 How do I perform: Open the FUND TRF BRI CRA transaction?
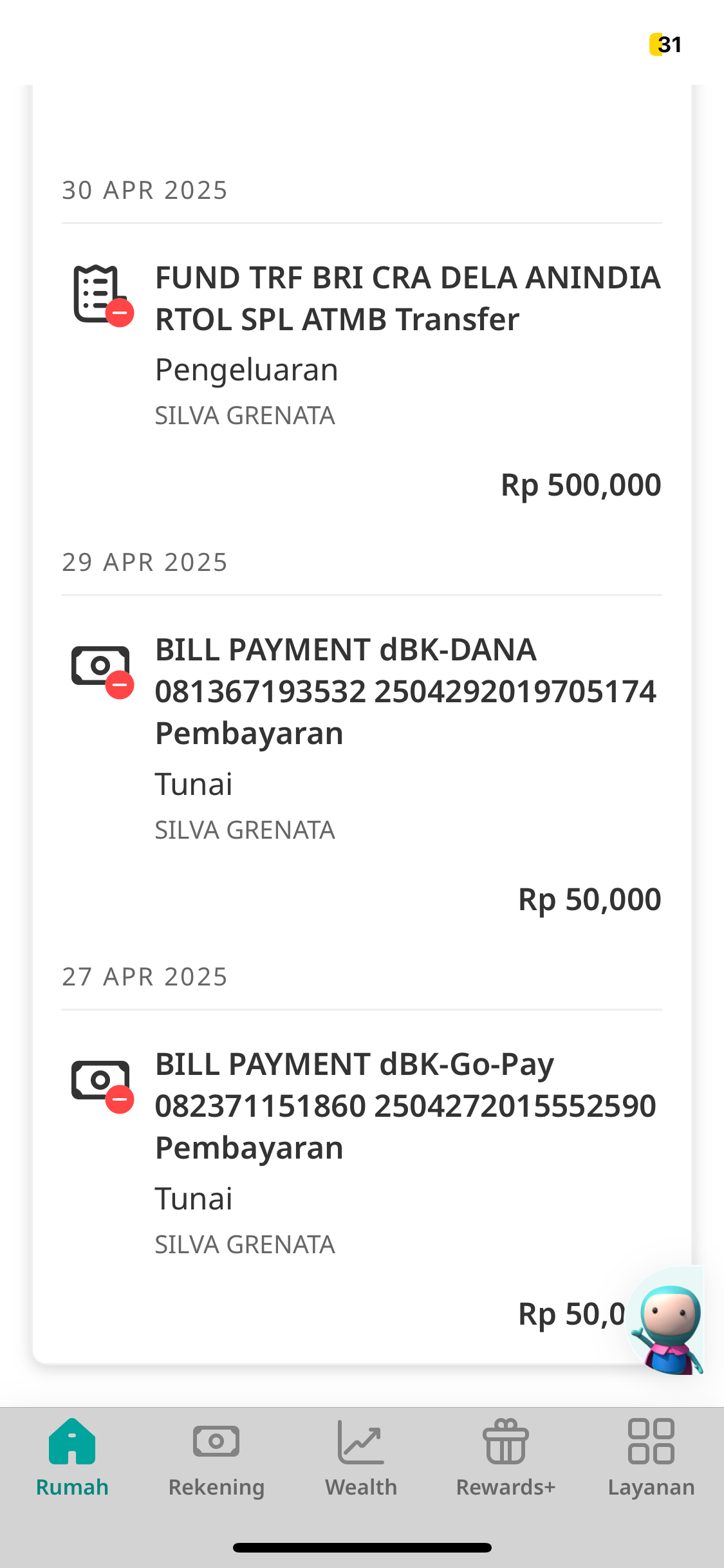point(362,380)
